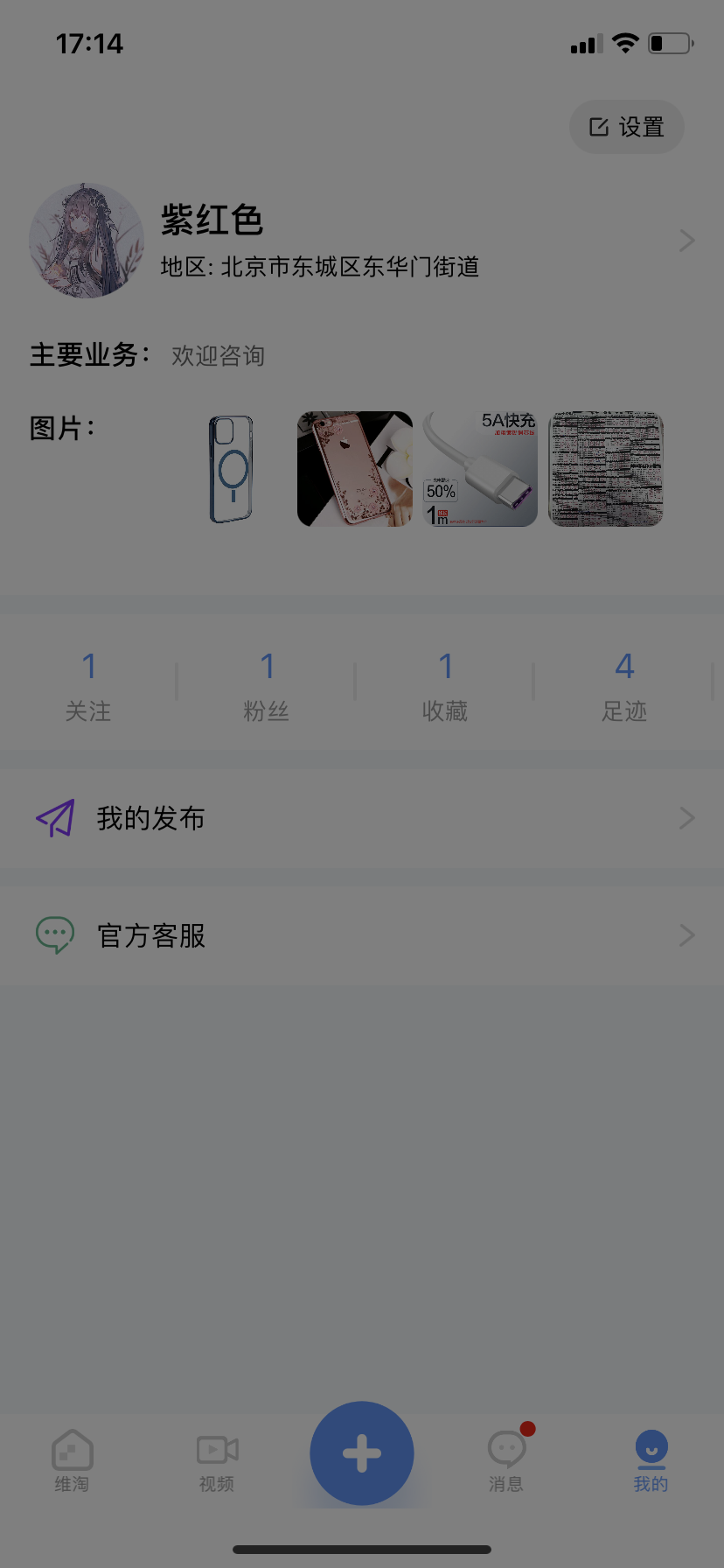
Task: Switch to the 维淘 tab
Action: click(73, 1459)
